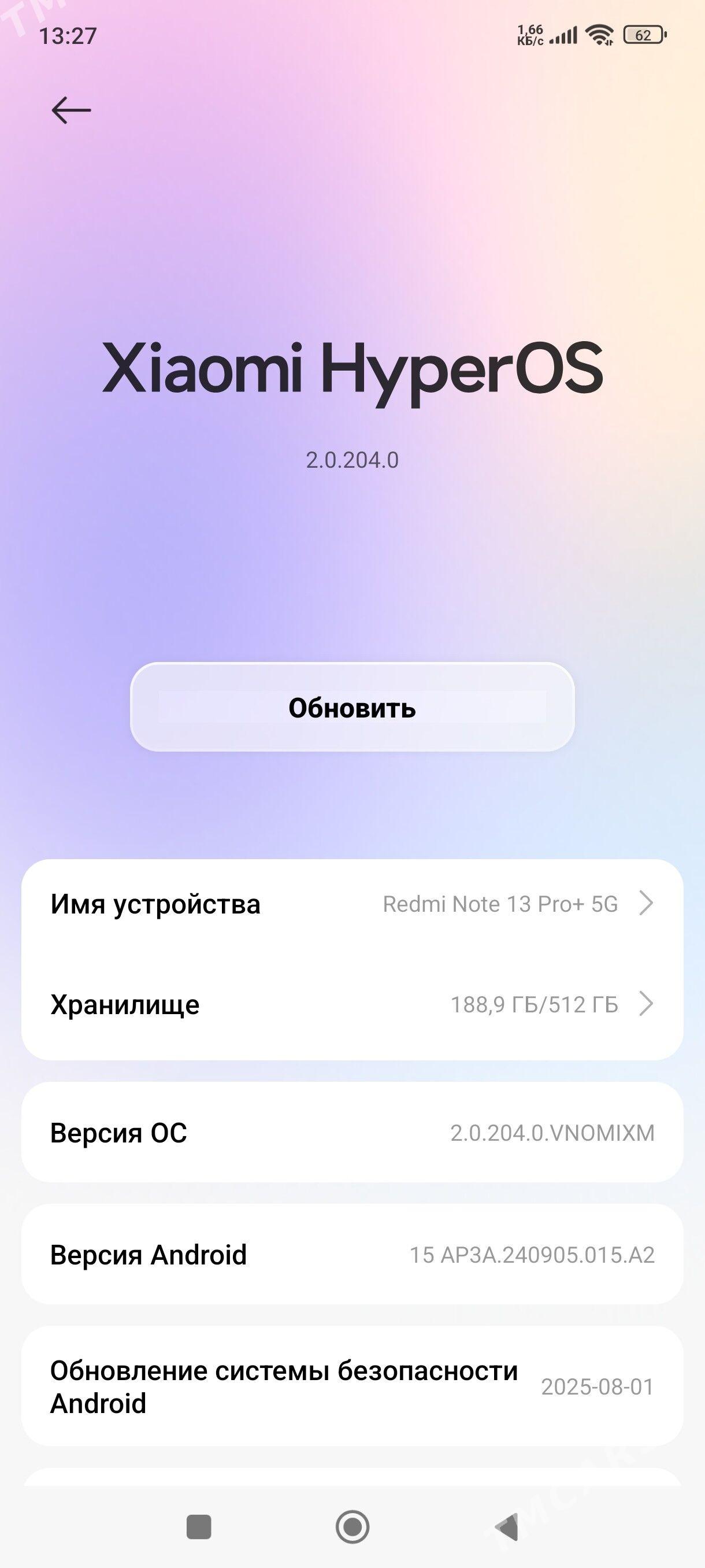
Task: Expand the Хранилище storage chevron
Action: click(x=647, y=1005)
